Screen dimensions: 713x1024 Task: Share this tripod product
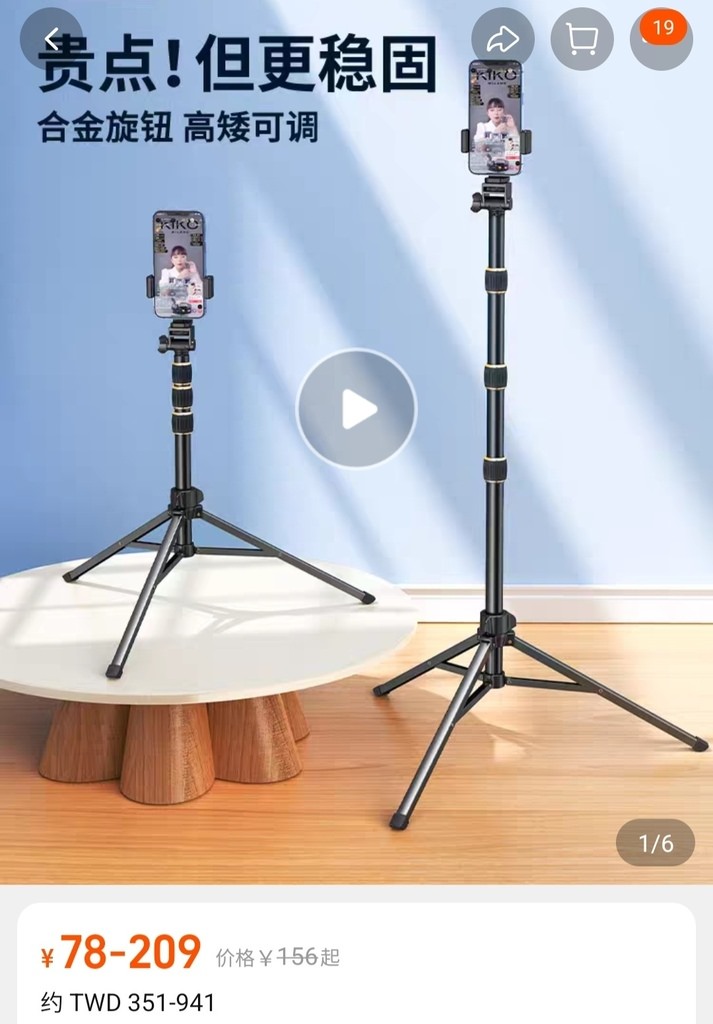point(503,39)
